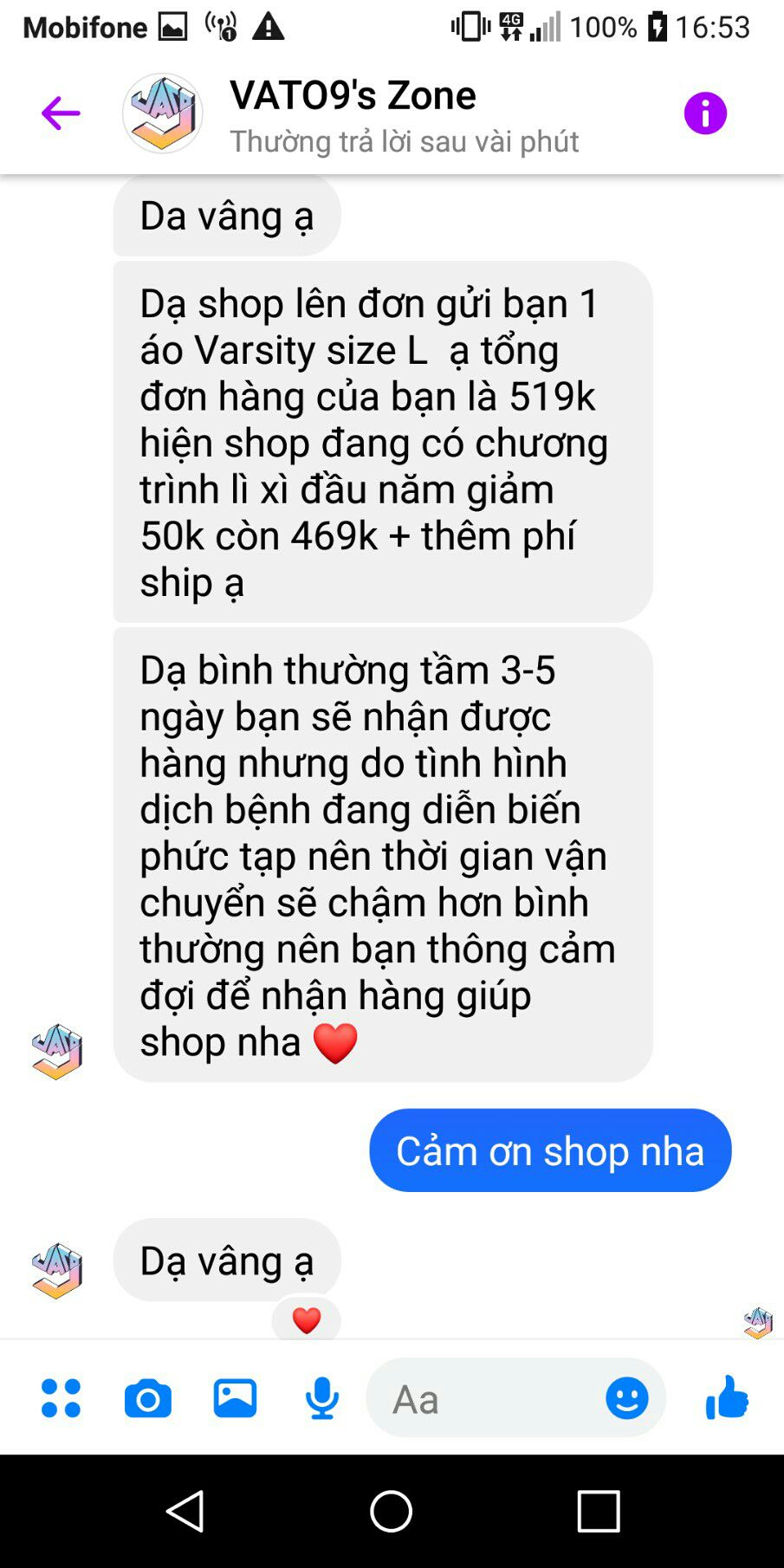This screenshot has width=784, height=1568.
Task: Record a voice message with microphone
Action: click(321, 1398)
